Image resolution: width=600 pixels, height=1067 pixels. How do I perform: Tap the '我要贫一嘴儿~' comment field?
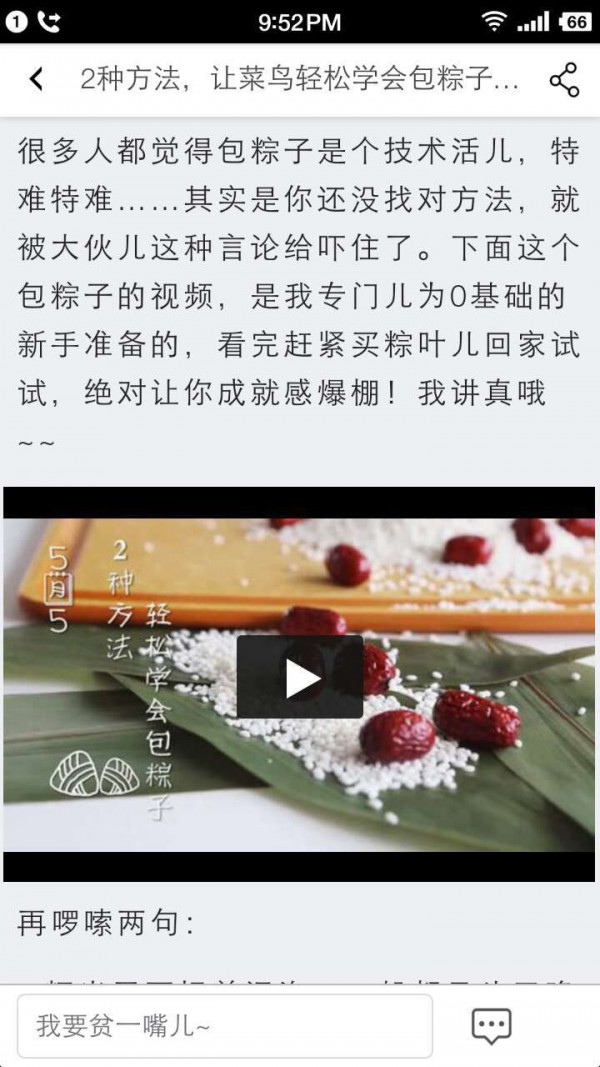tap(225, 1025)
